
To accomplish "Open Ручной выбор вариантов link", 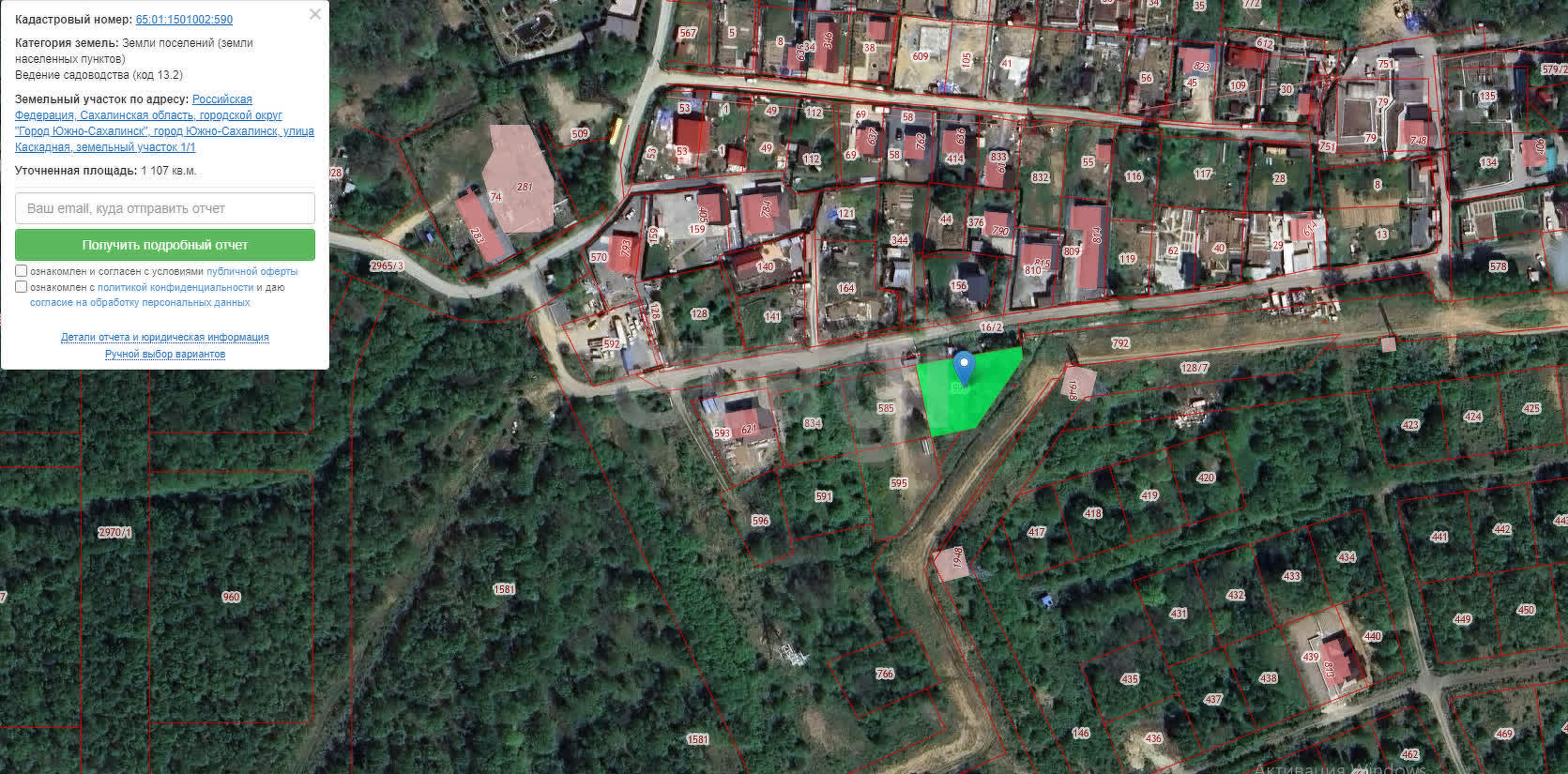I will (165, 354).
